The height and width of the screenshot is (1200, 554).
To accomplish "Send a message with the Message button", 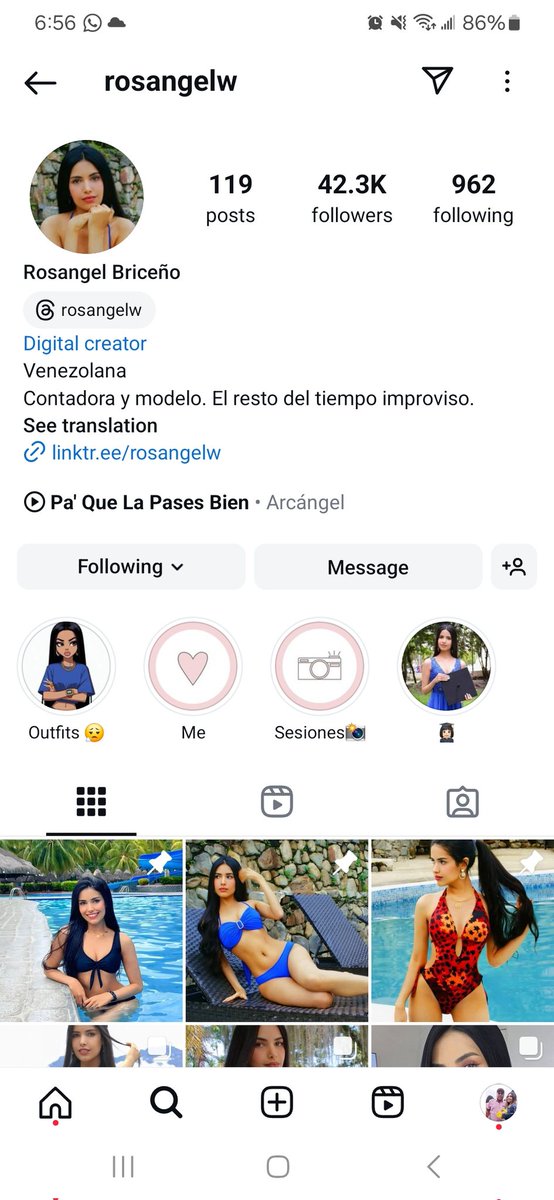I will (368, 567).
